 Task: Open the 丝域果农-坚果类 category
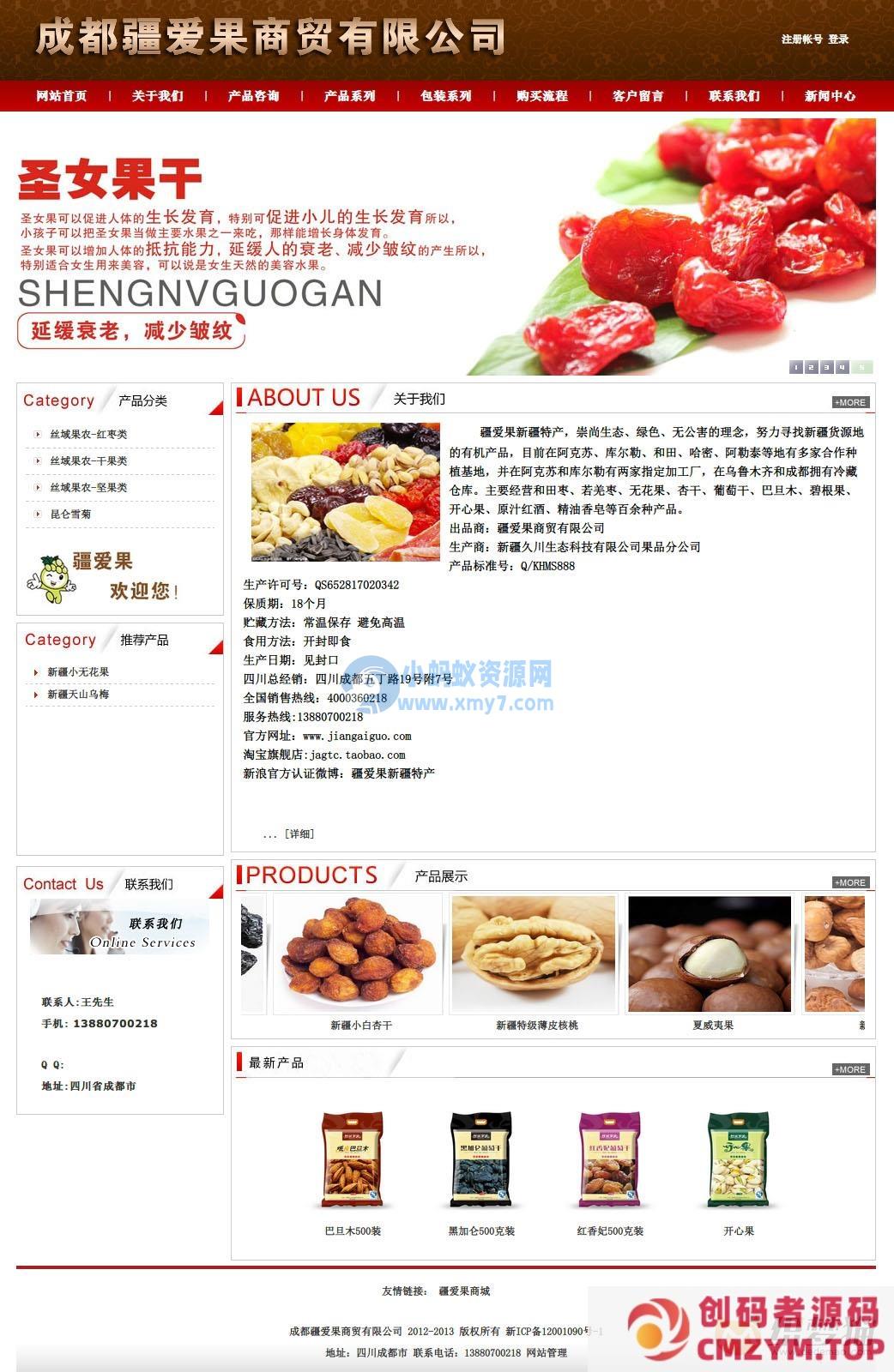[x=88, y=488]
